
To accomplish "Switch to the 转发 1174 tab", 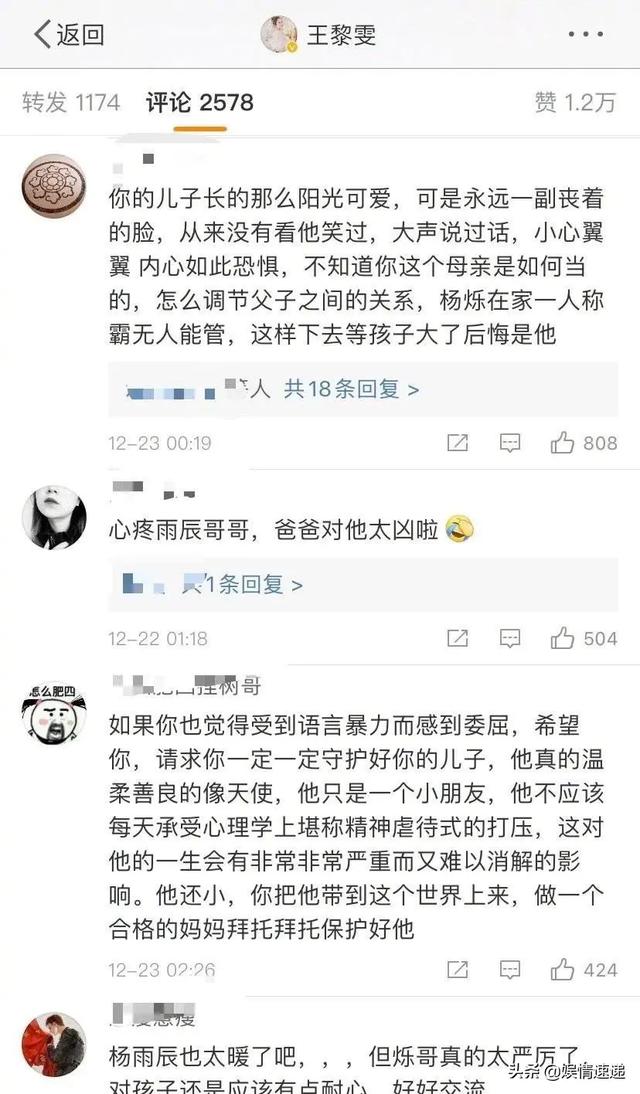I will click(70, 102).
